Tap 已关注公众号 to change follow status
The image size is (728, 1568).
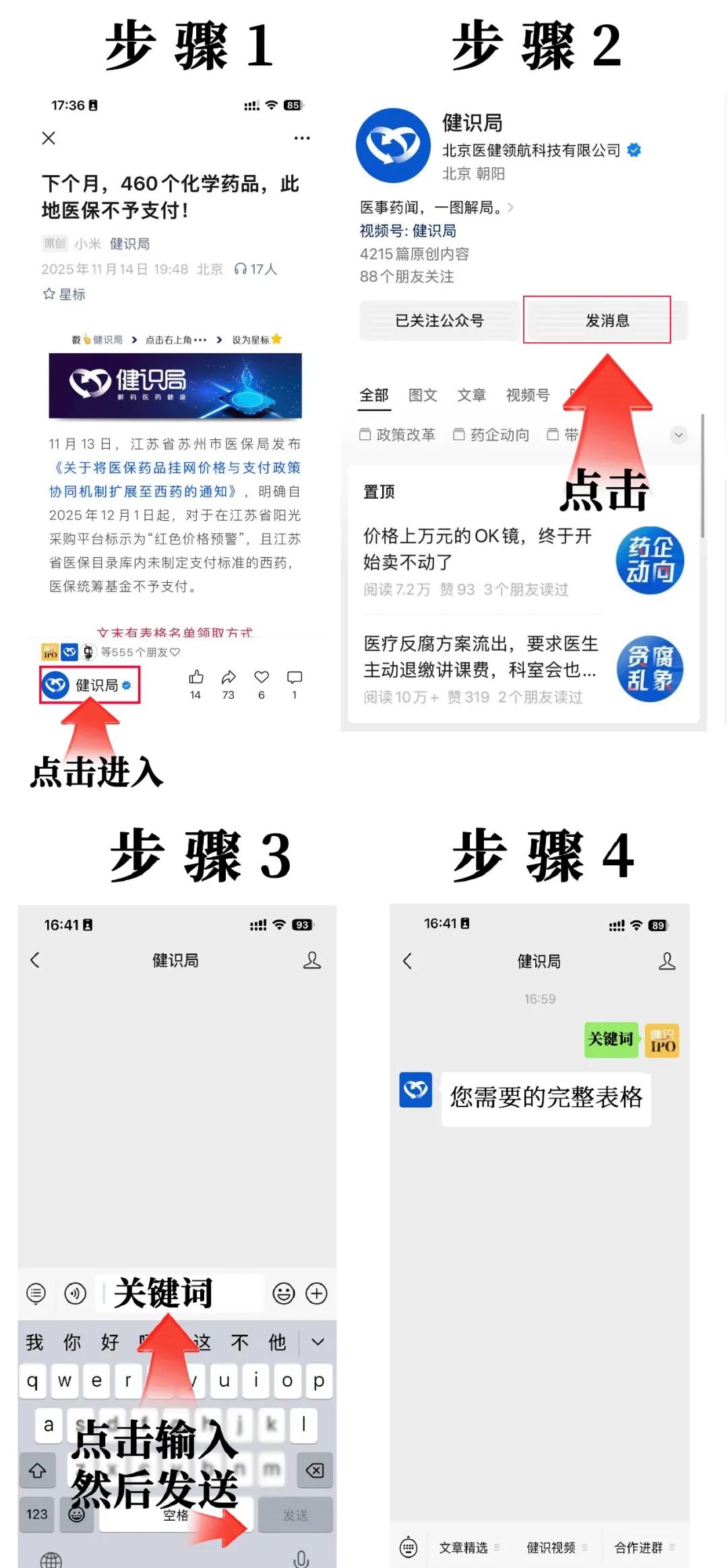click(x=439, y=321)
